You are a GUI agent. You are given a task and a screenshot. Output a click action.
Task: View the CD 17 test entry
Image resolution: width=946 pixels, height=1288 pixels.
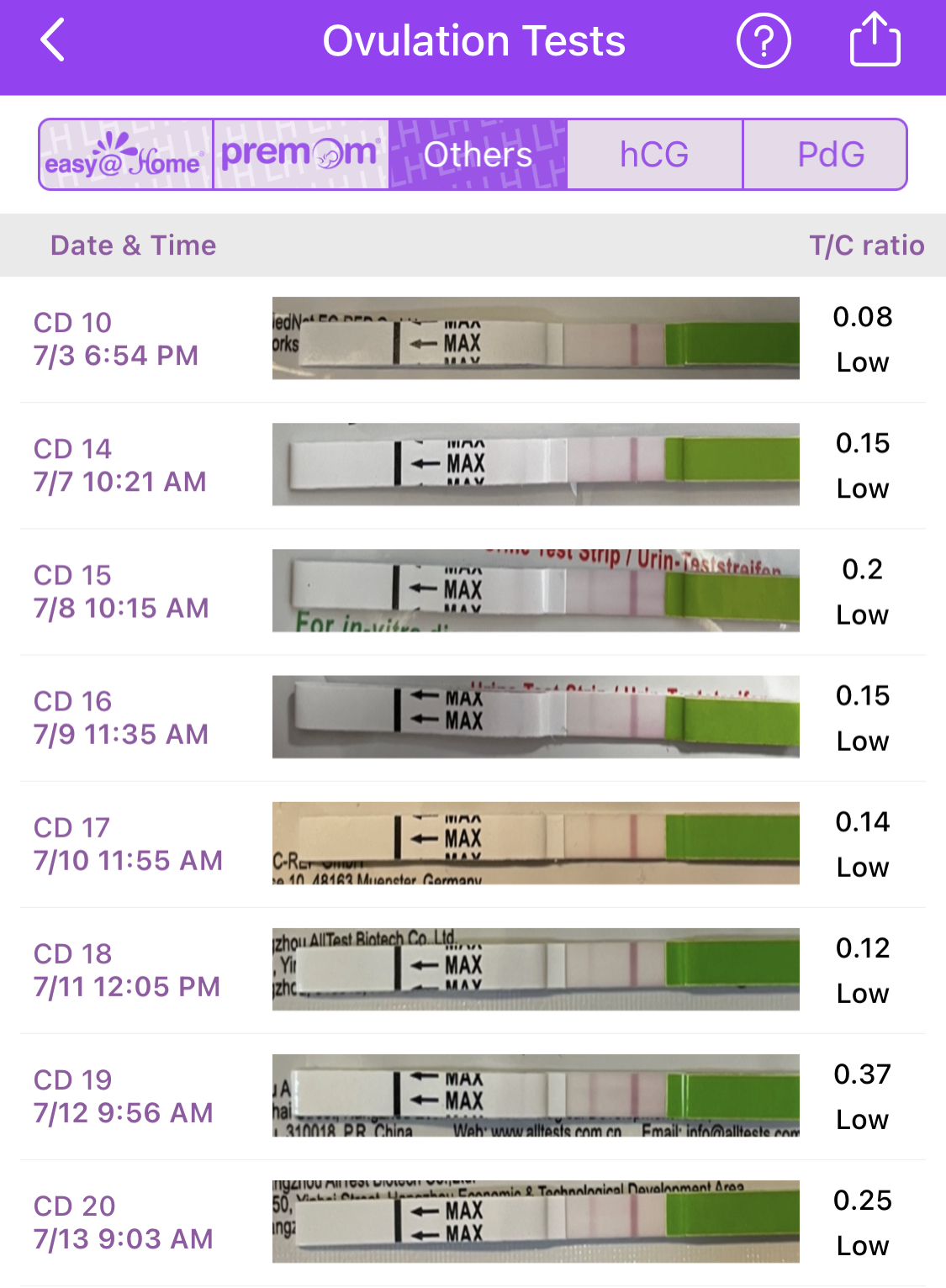click(473, 843)
